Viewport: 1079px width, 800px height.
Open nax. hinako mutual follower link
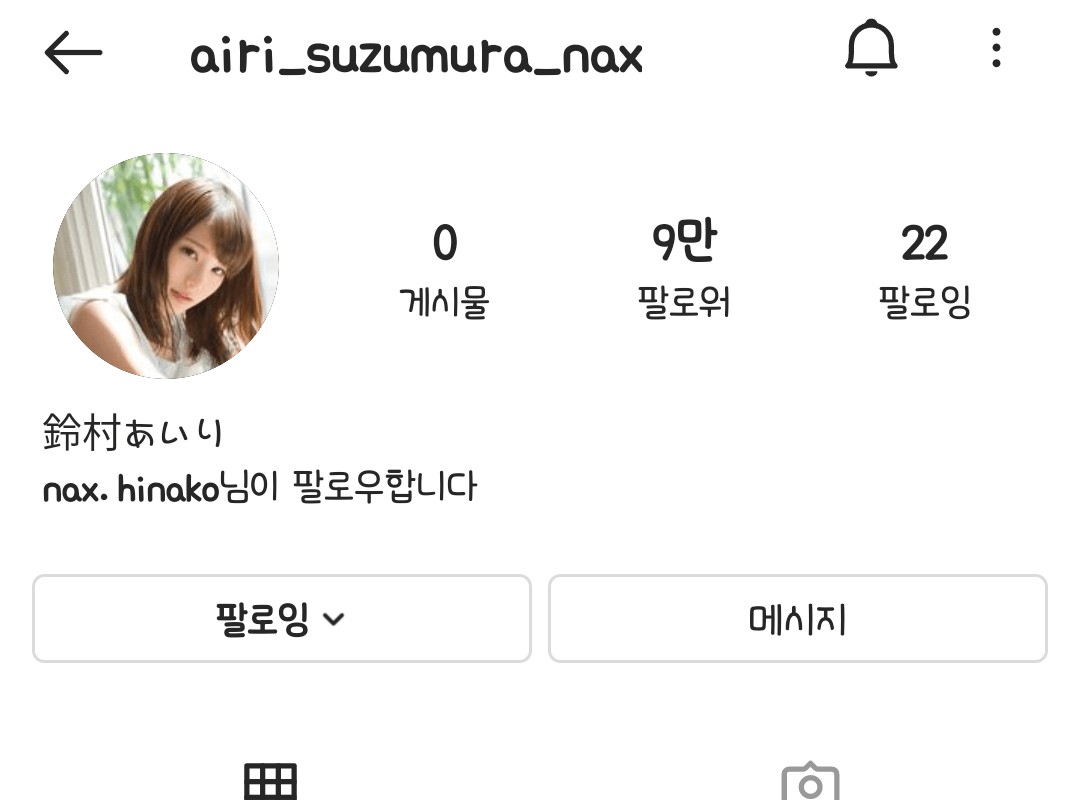130,489
